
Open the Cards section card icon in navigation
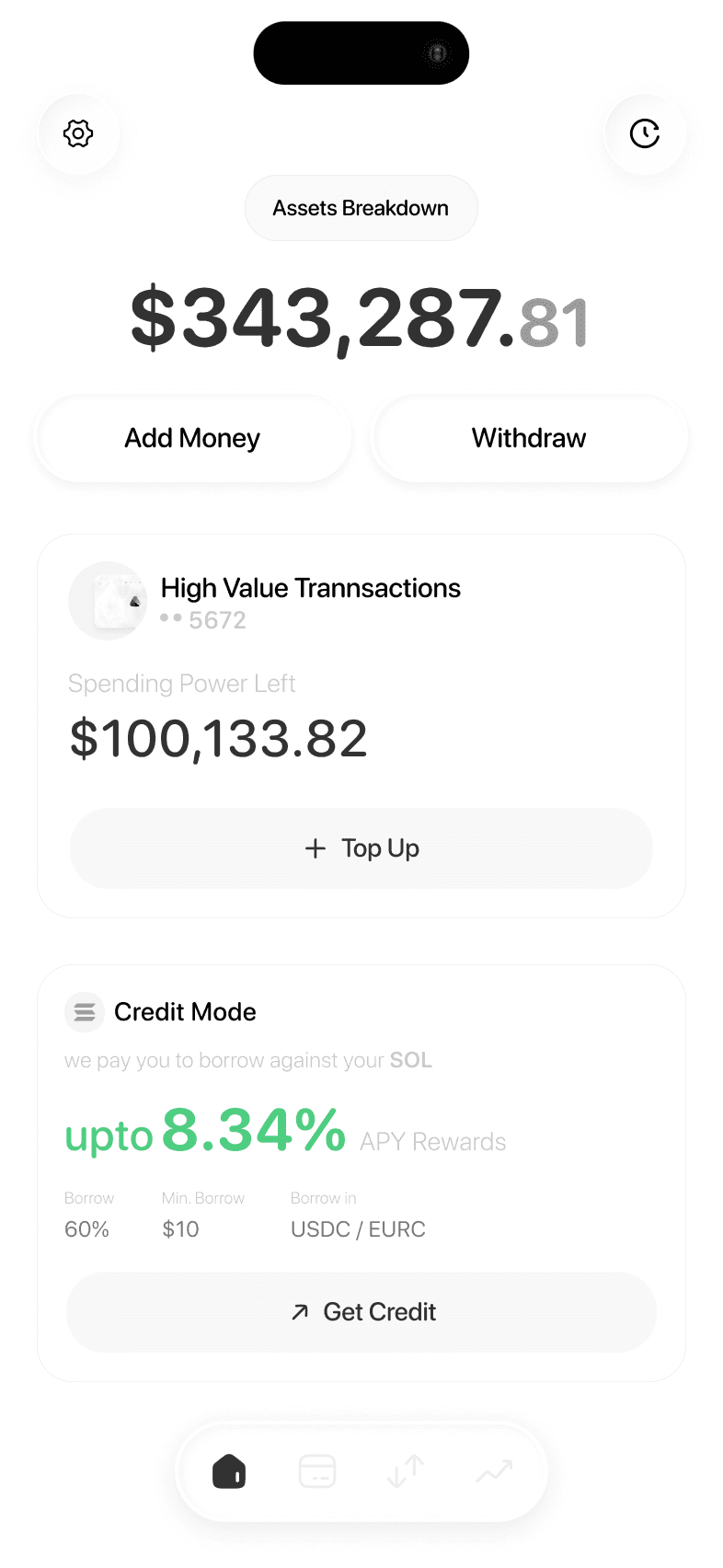tap(317, 1471)
